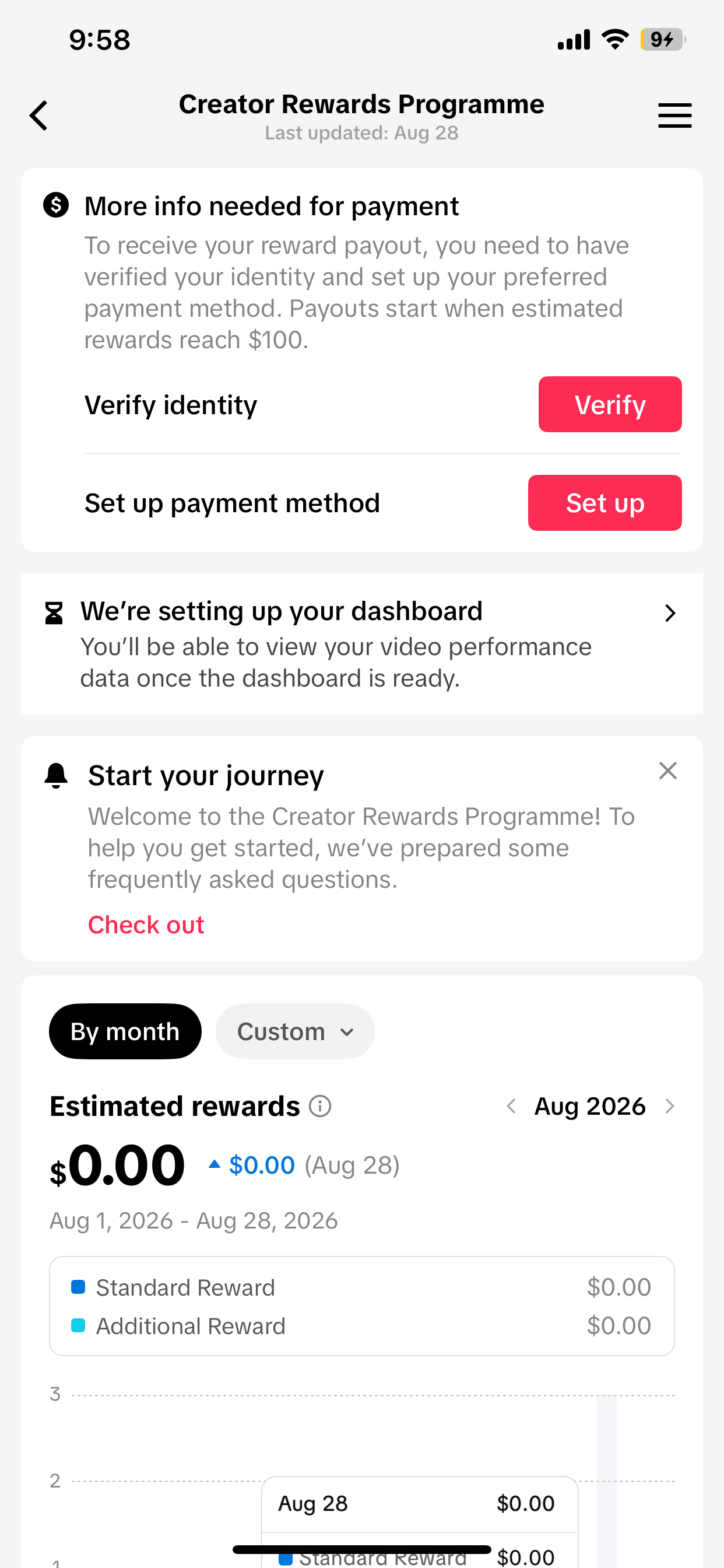Select the By month view
The image size is (724, 1568).
[125, 1031]
